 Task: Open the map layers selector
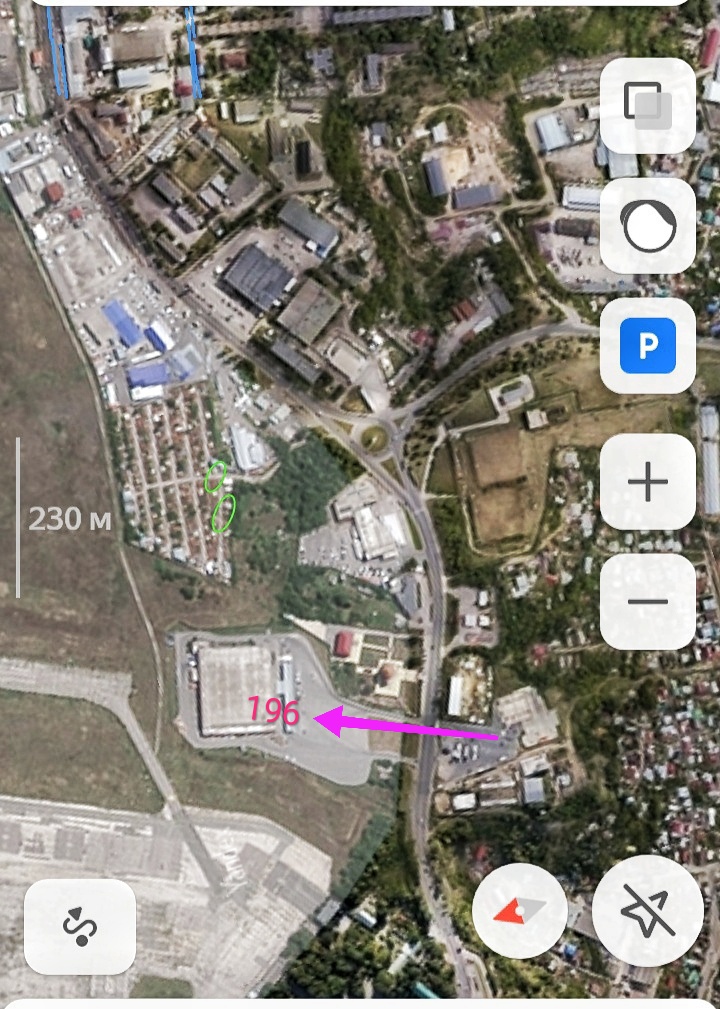click(647, 105)
